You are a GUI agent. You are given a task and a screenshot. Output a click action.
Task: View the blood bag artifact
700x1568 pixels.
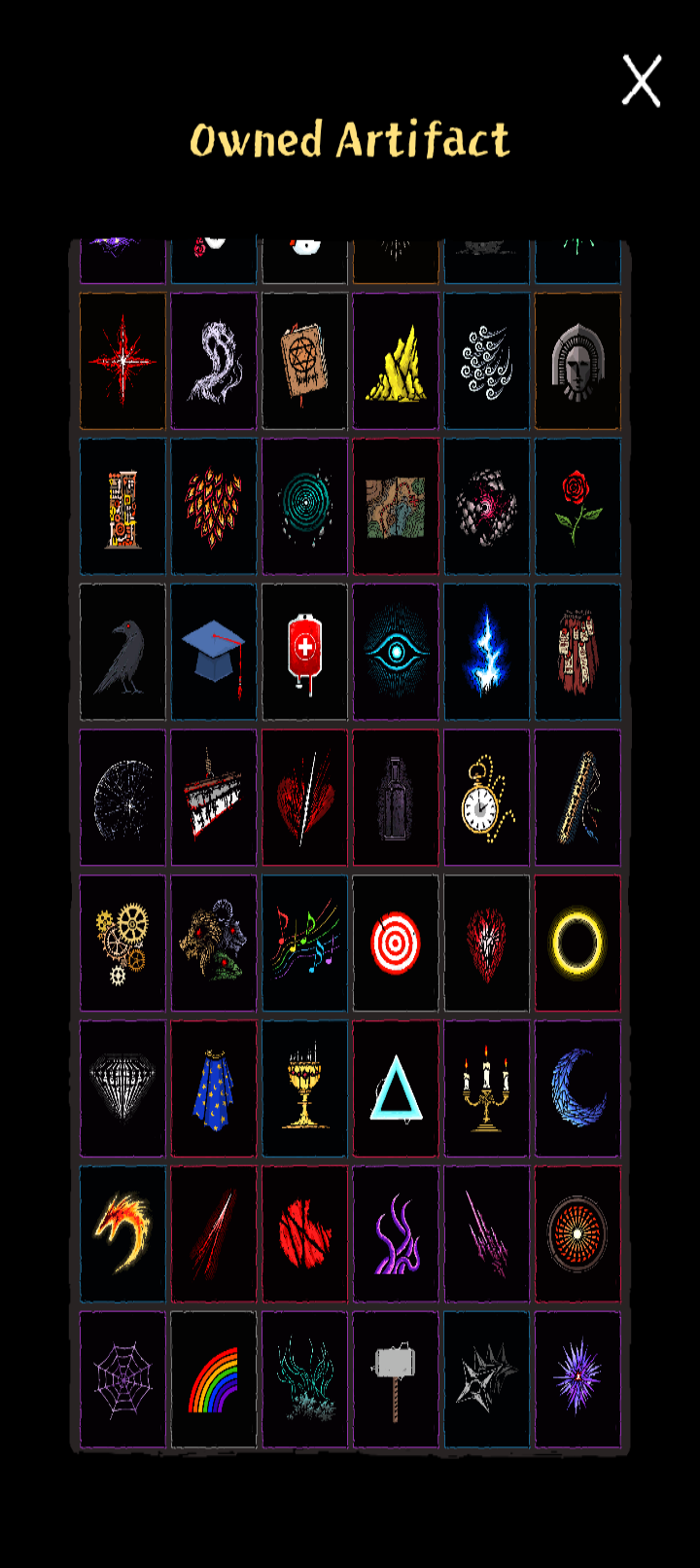click(x=304, y=652)
